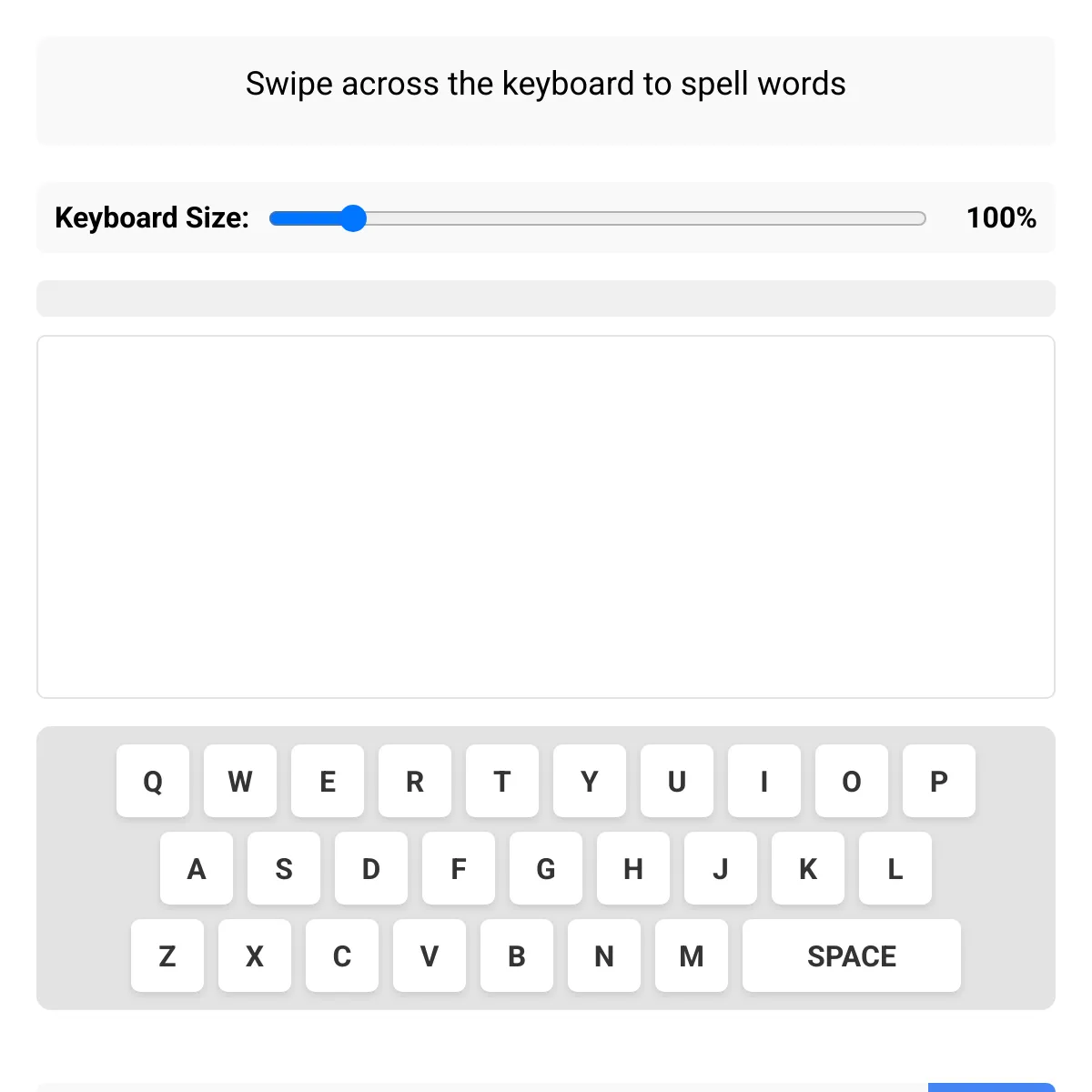Tap the A key

(x=197, y=868)
